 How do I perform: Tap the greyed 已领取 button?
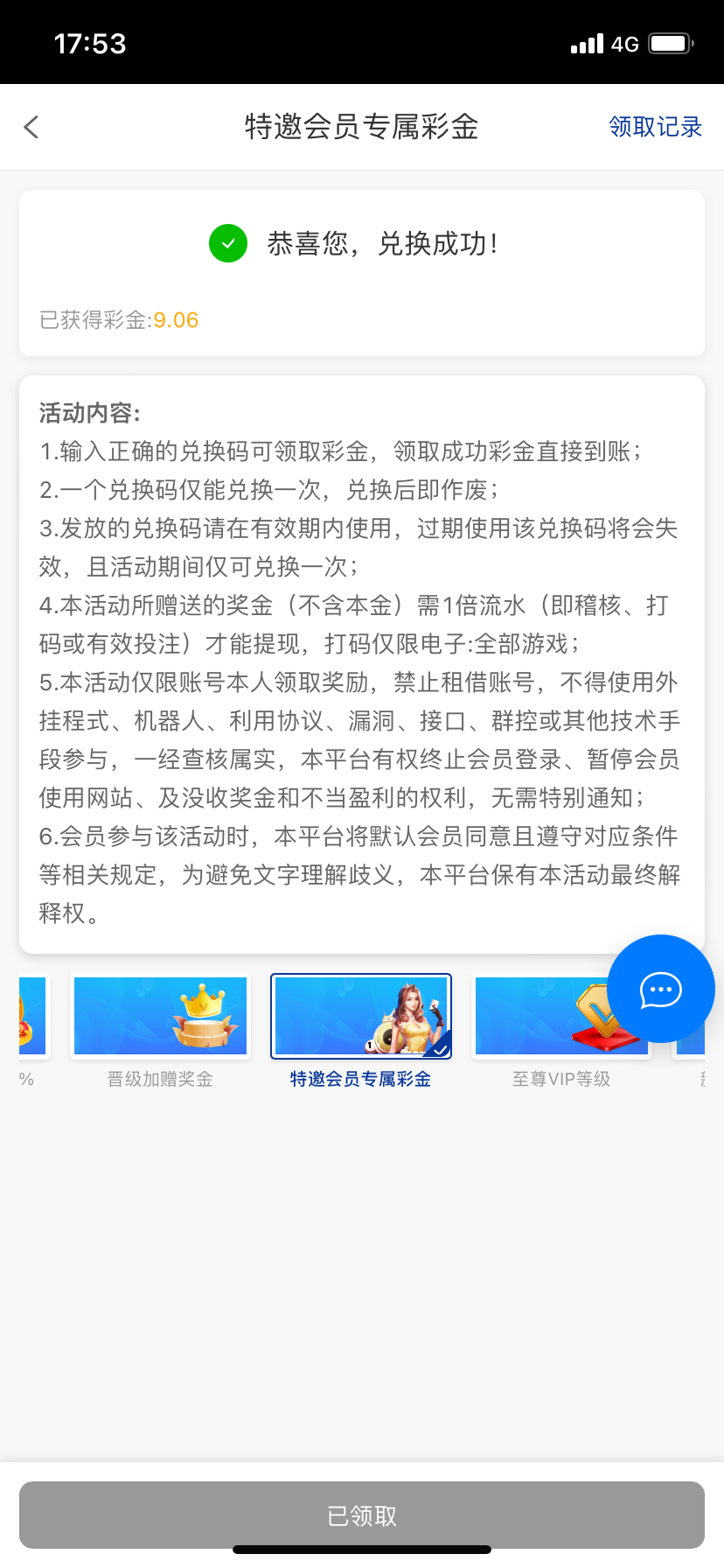tap(362, 1515)
